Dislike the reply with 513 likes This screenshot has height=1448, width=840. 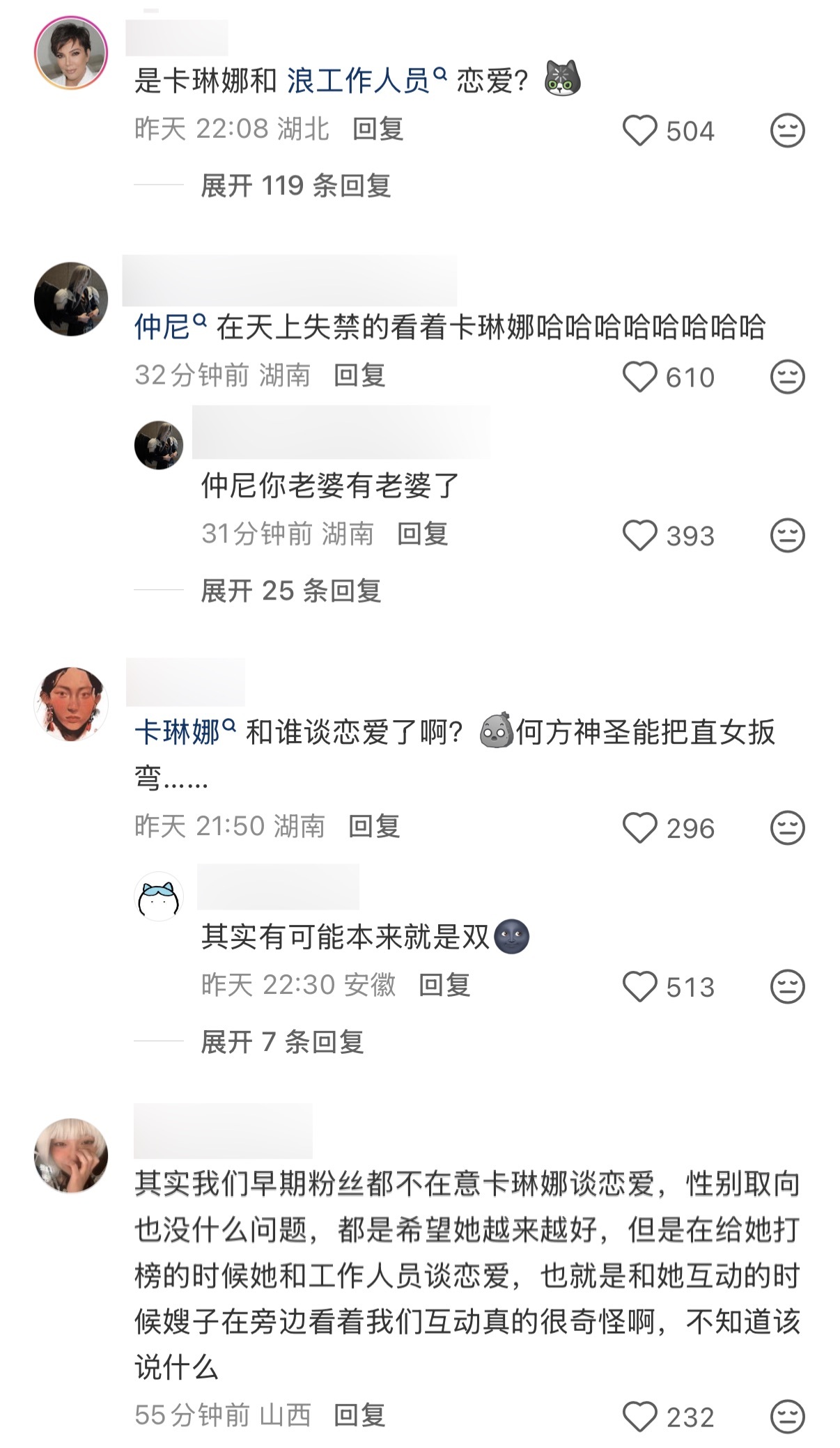click(787, 987)
